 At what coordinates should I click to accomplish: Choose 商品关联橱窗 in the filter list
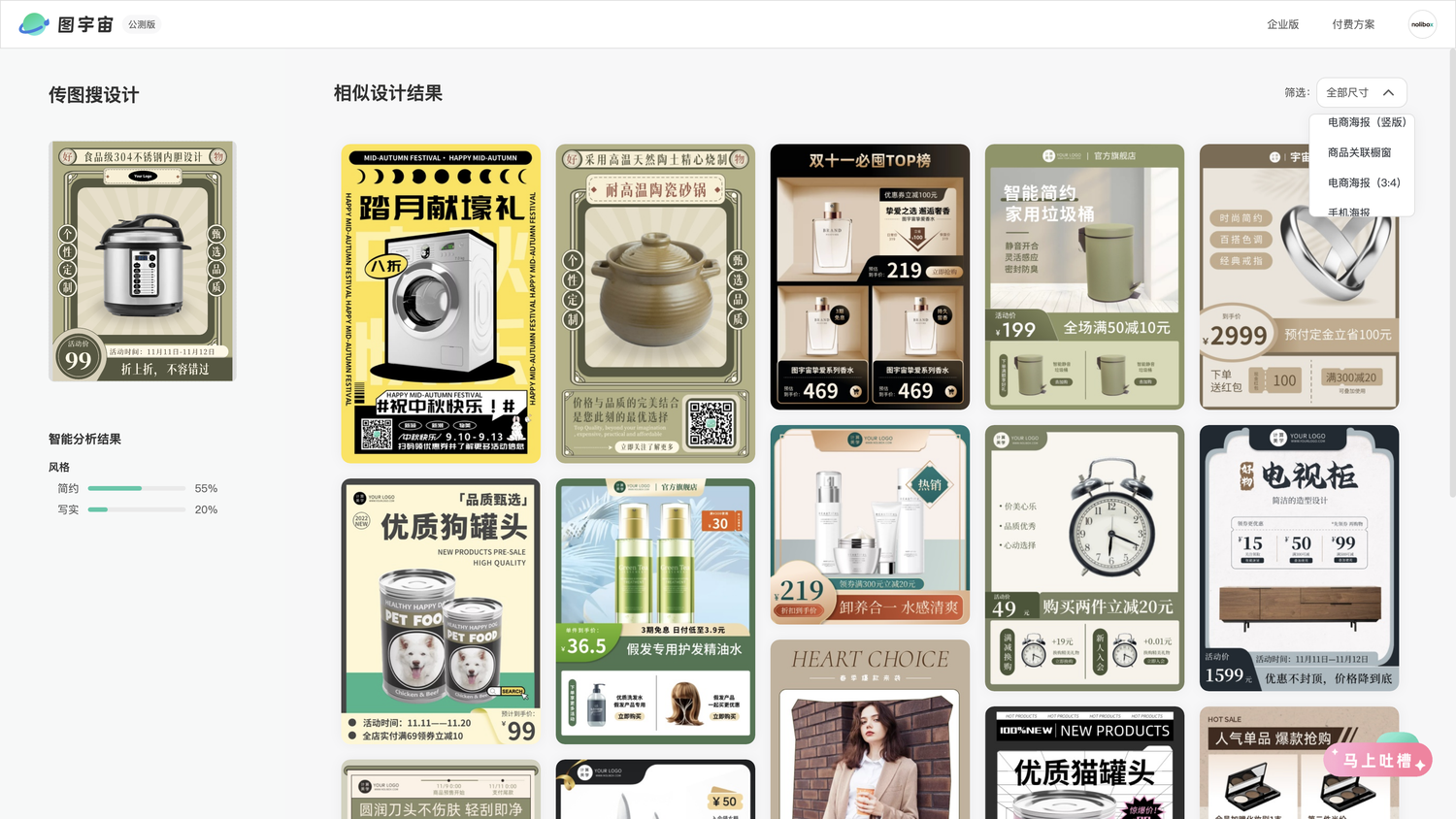(1359, 152)
